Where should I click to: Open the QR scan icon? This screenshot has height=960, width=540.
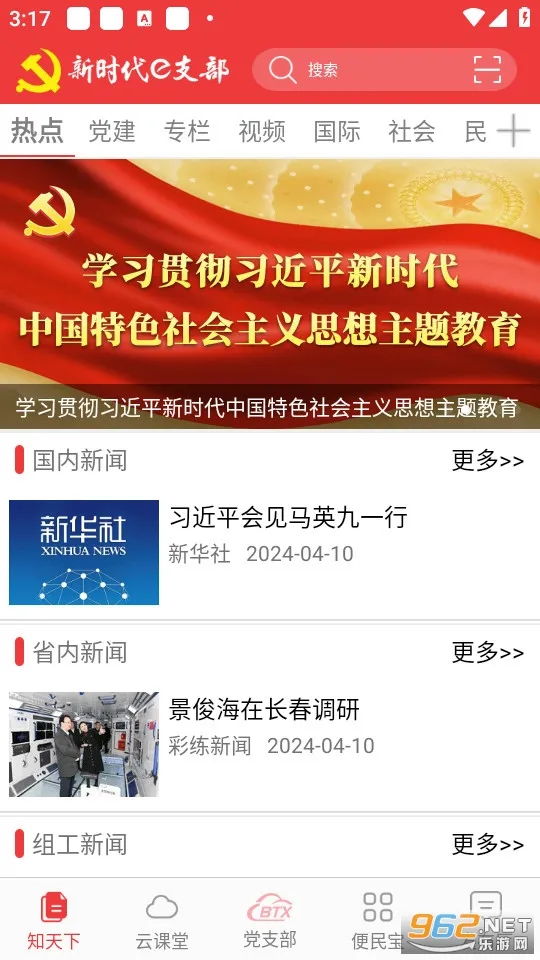(487, 70)
